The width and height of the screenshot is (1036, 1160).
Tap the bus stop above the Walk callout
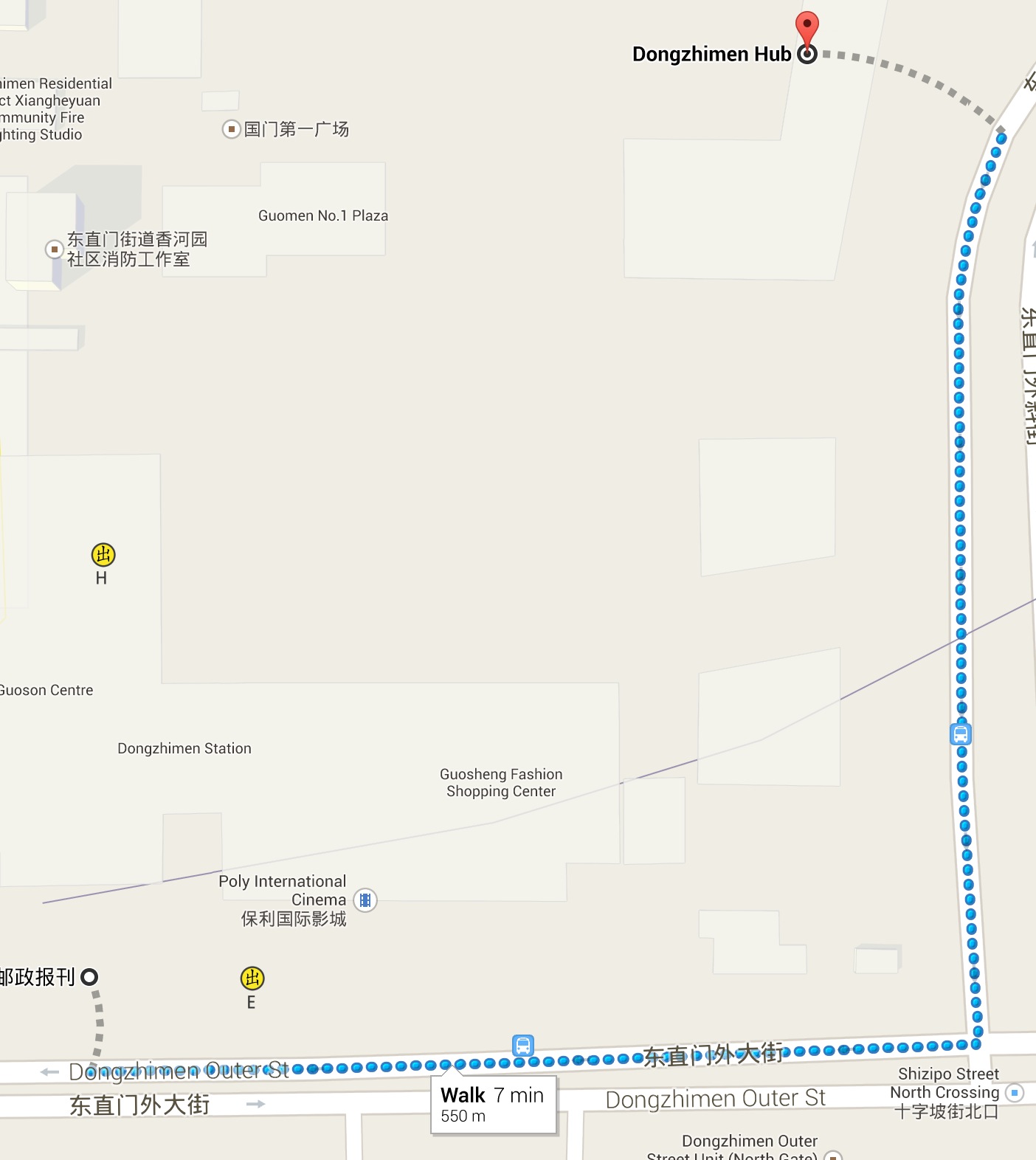(x=523, y=1045)
